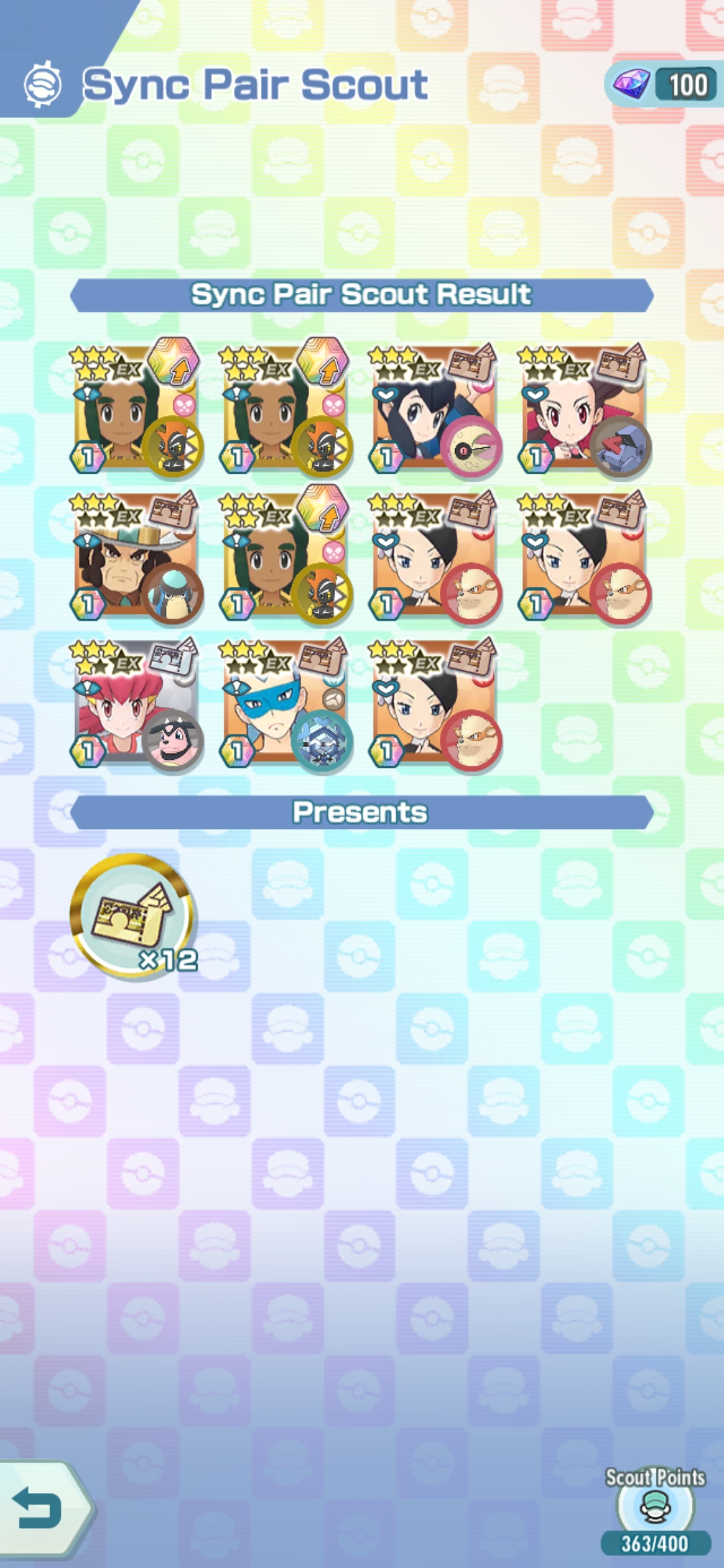
Task: View the red-haired trainer with Escavalier
Action: click(583, 410)
